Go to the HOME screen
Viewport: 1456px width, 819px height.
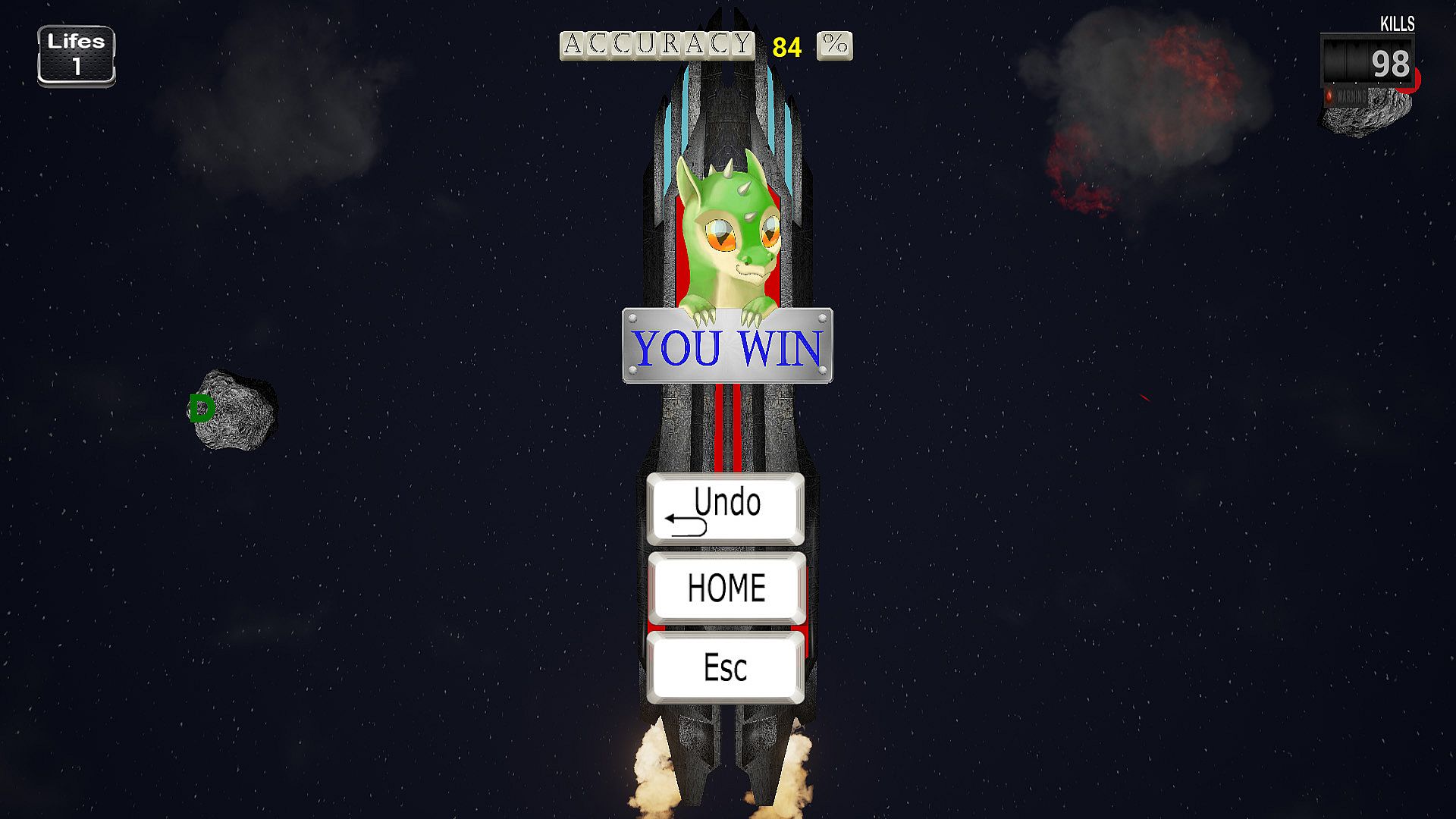click(726, 588)
